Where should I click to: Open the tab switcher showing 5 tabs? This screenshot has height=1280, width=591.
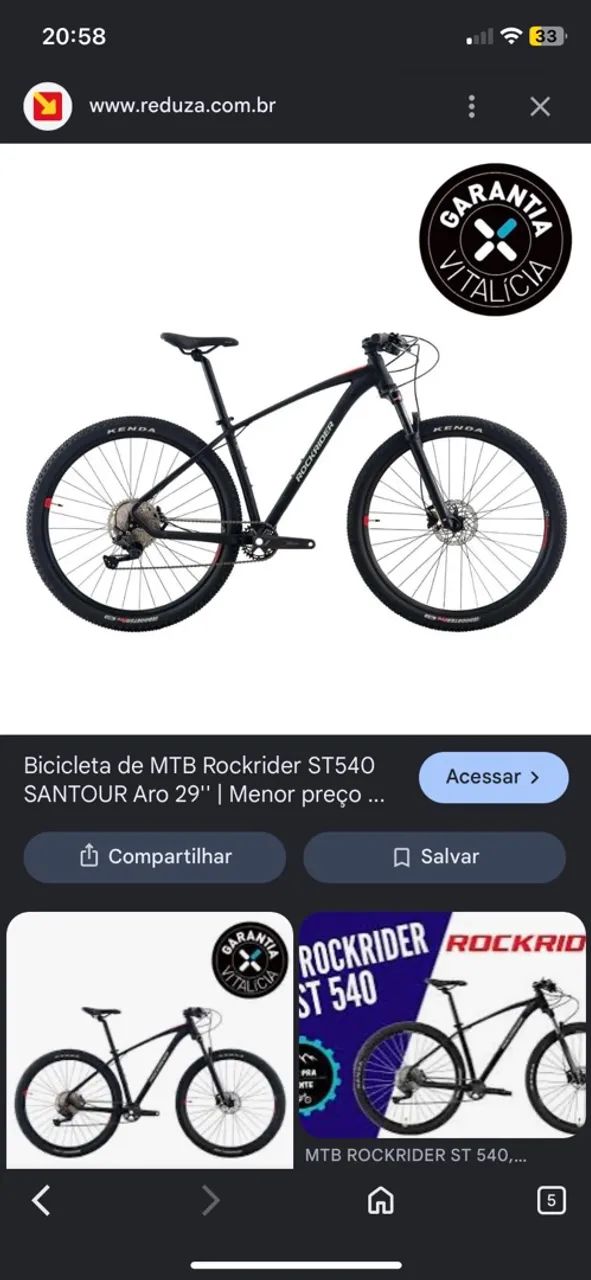coord(551,1200)
